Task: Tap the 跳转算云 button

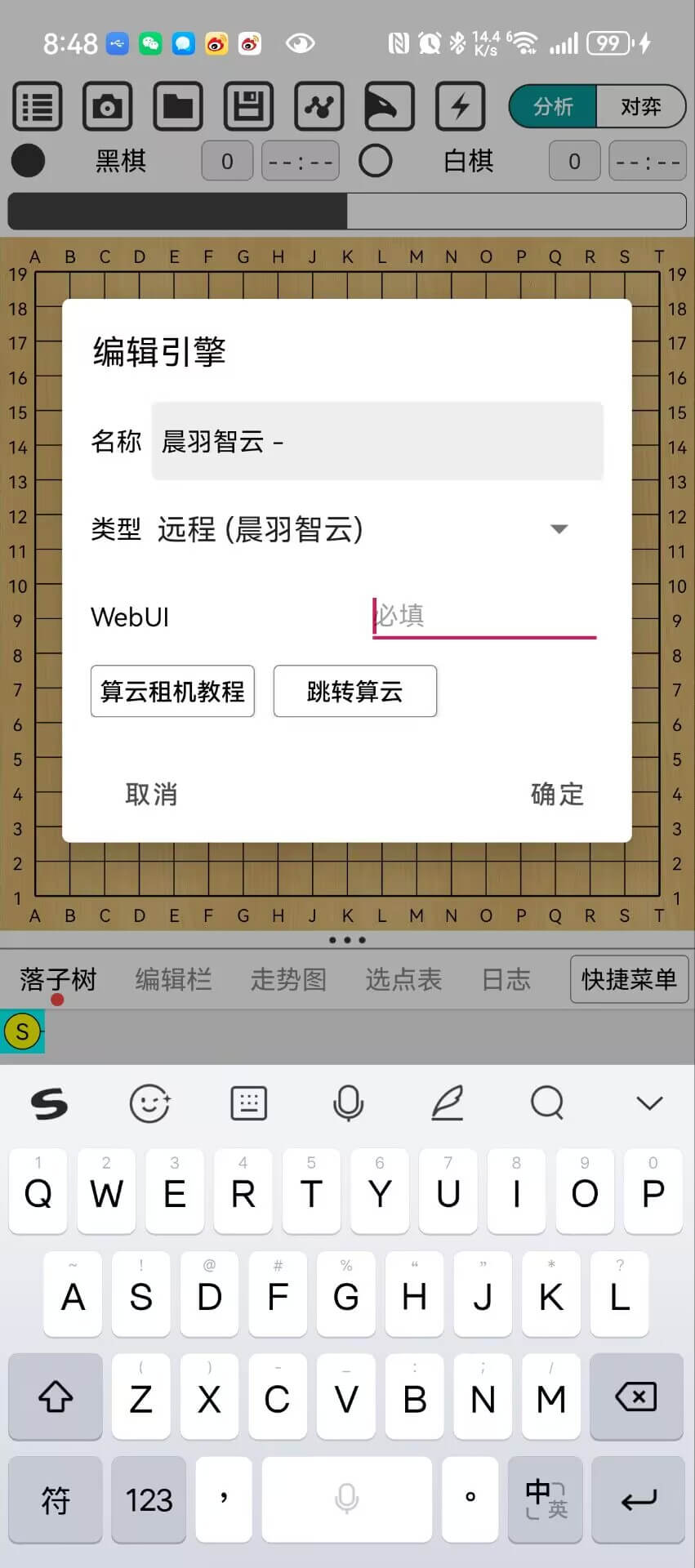Action: tap(354, 692)
